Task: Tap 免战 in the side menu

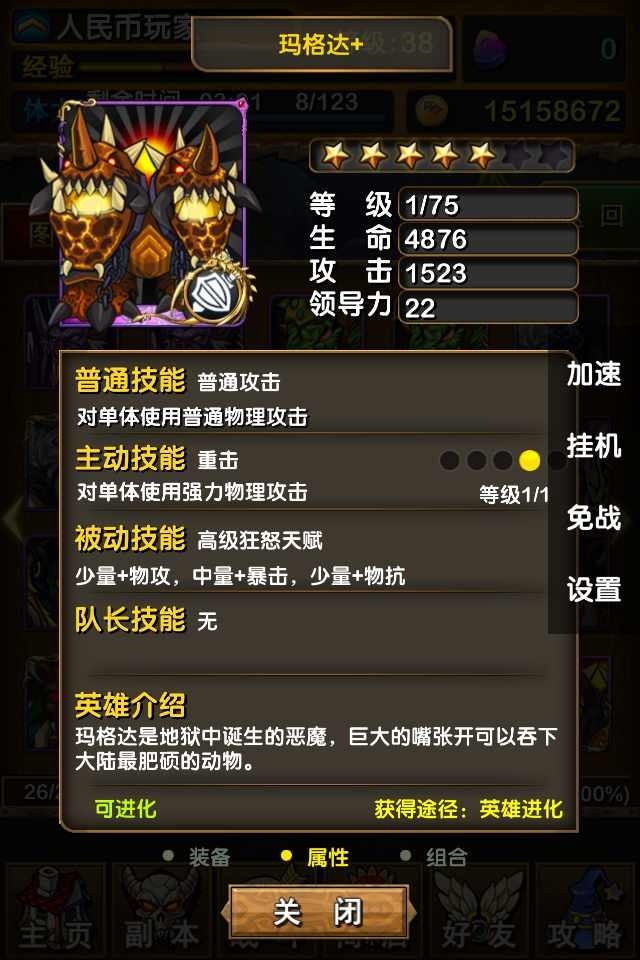Action: click(594, 518)
